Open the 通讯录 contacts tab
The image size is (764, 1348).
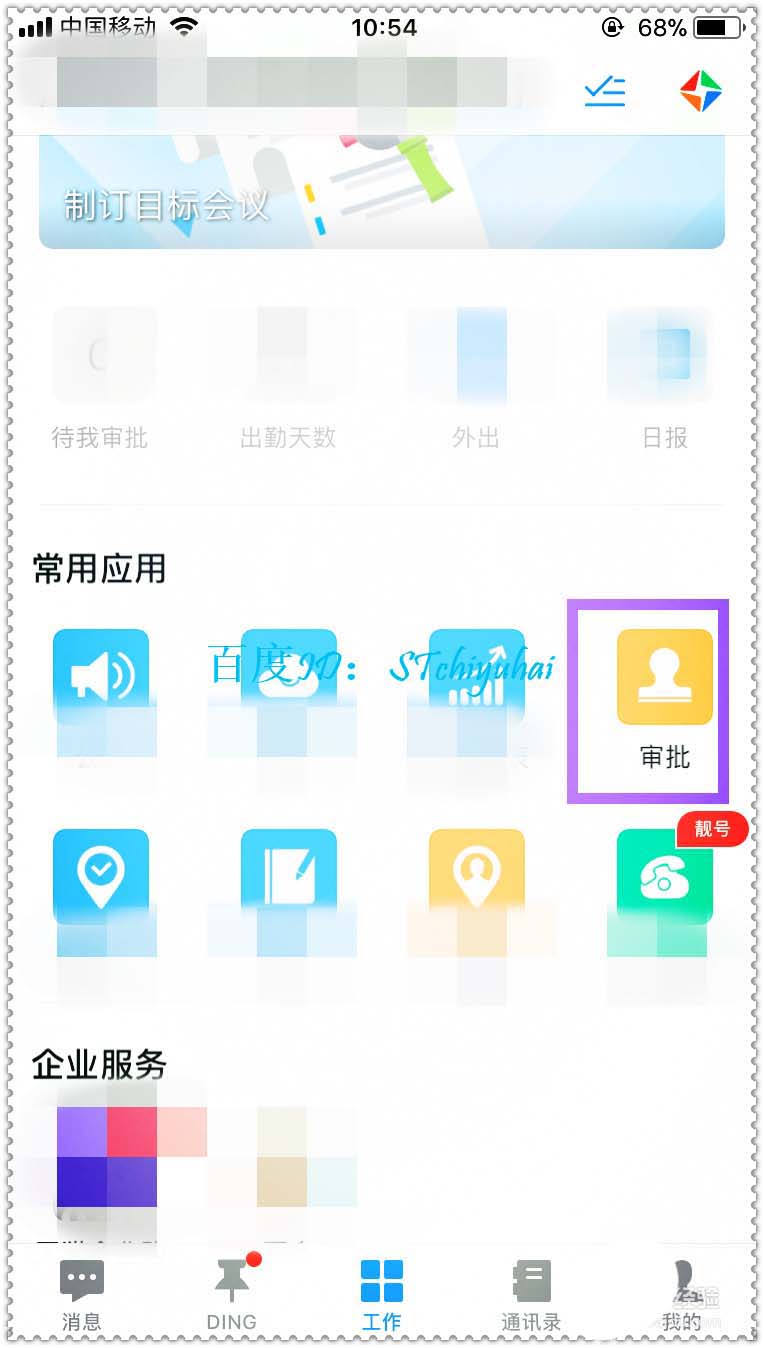[531, 1294]
